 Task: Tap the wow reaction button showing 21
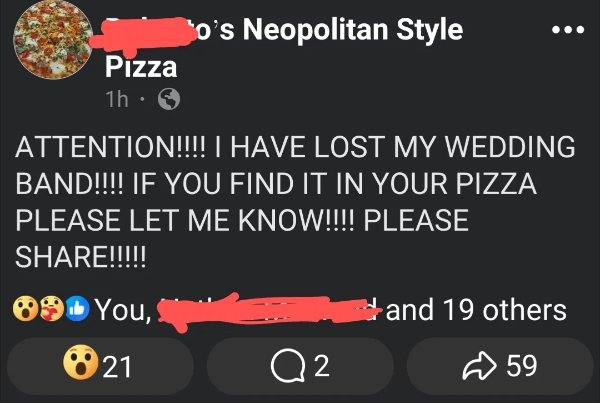pos(99,366)
